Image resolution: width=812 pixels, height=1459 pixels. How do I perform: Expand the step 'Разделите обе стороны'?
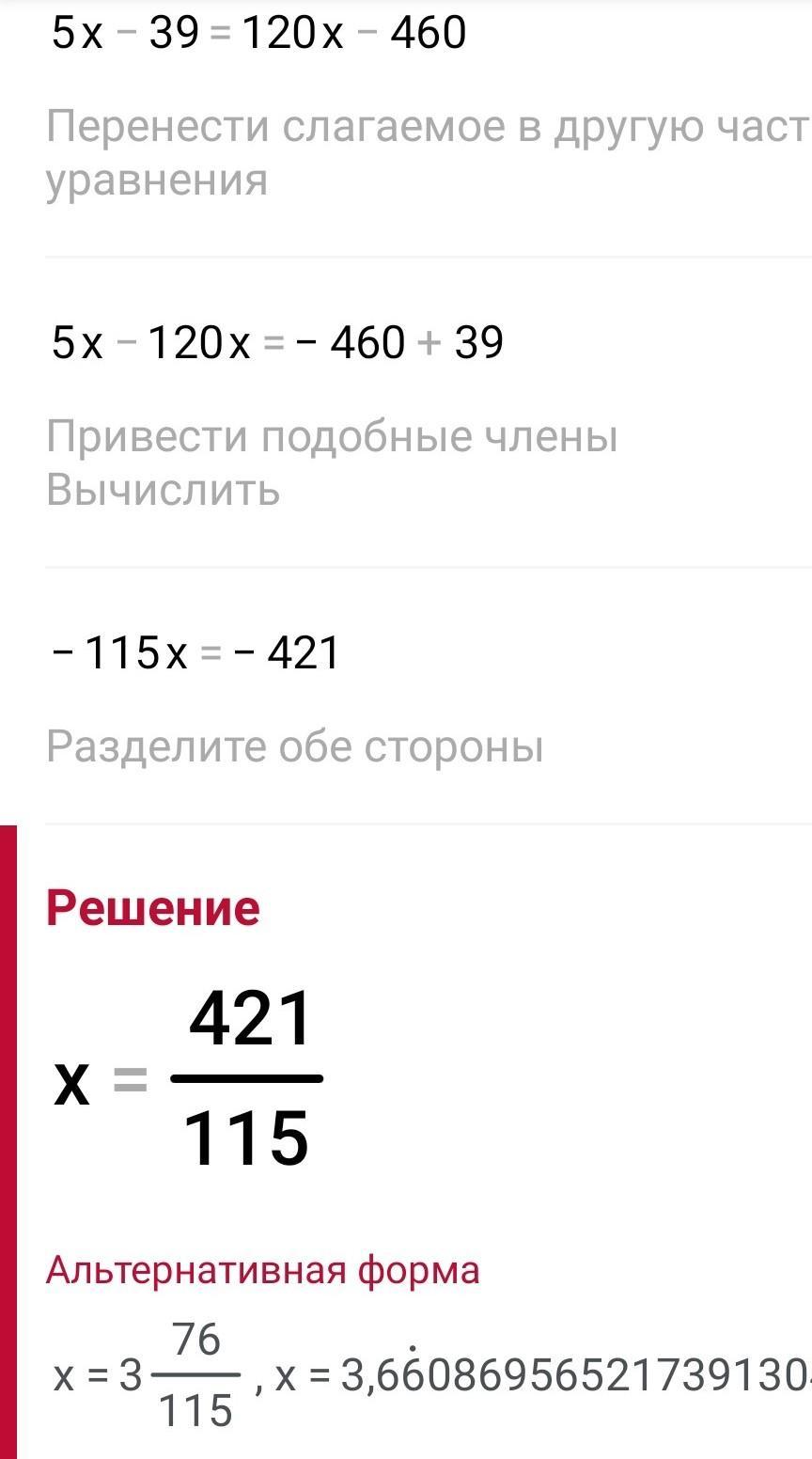(294, 747)
